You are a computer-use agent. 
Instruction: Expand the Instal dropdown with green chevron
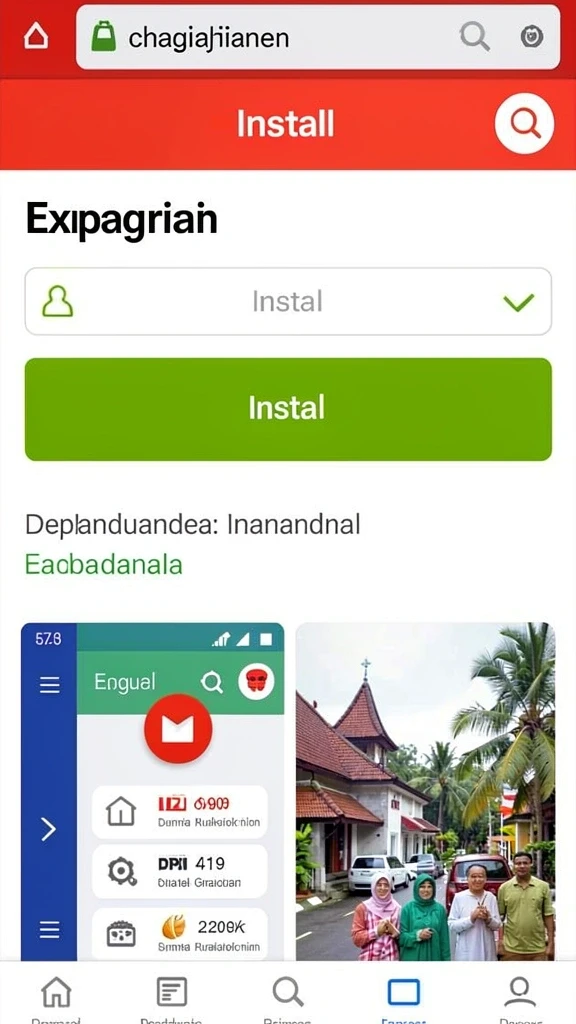coord(288,302)
